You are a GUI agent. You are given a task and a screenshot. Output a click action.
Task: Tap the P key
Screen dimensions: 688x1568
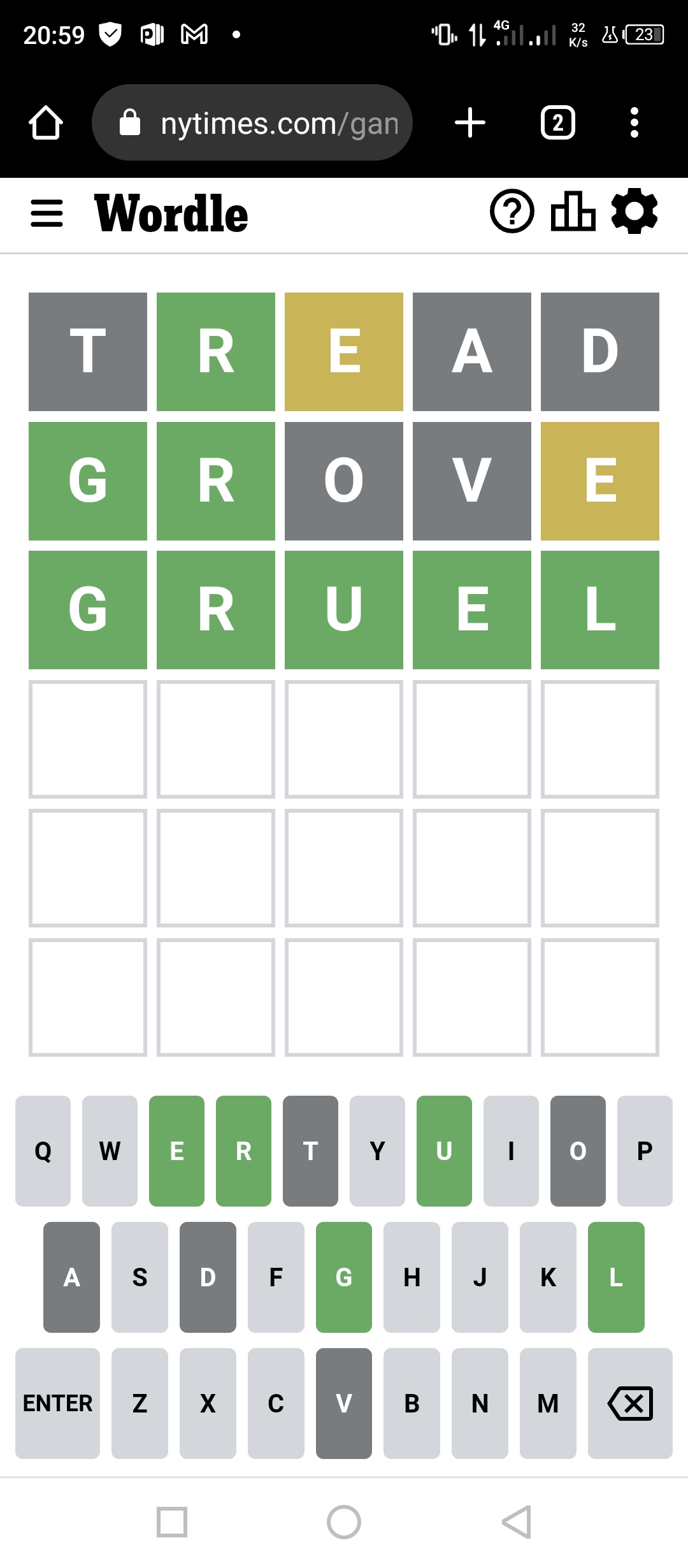644,1151
